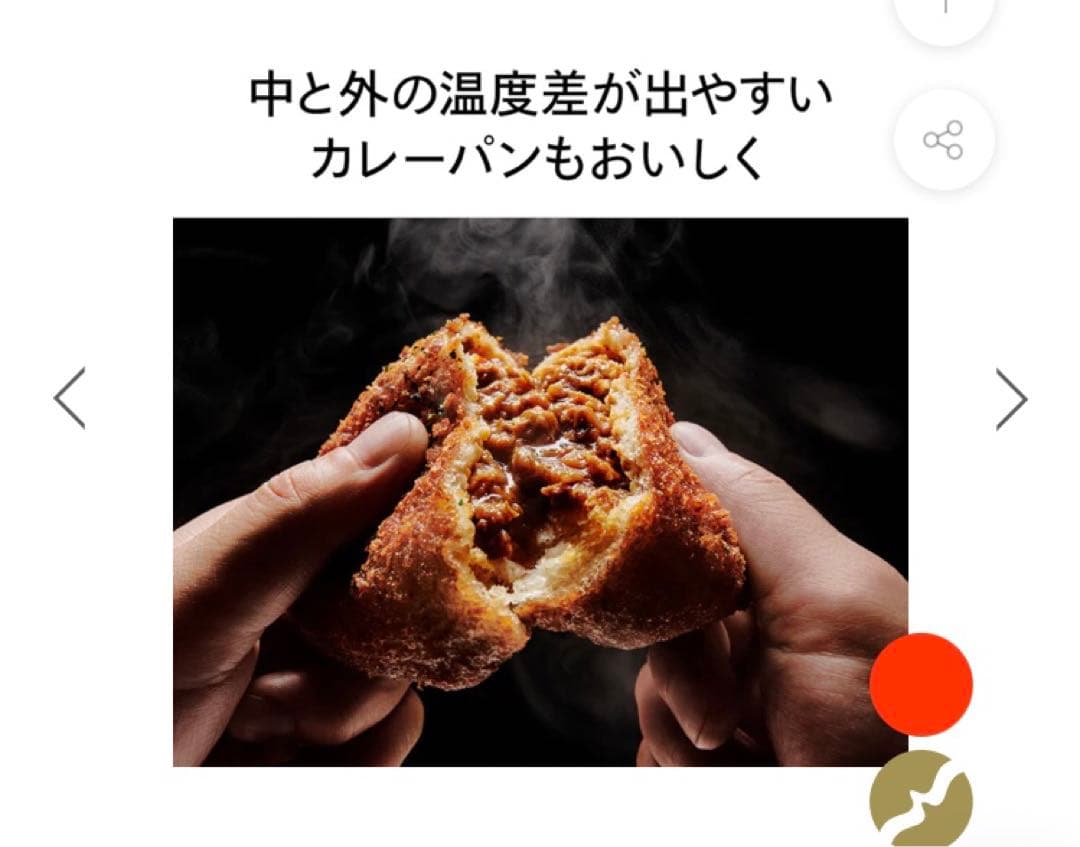Image resolution: width=1080 pixels, height=847 pixels.
Task: Go to the previous slide arrow
Action: pos(70,398)
